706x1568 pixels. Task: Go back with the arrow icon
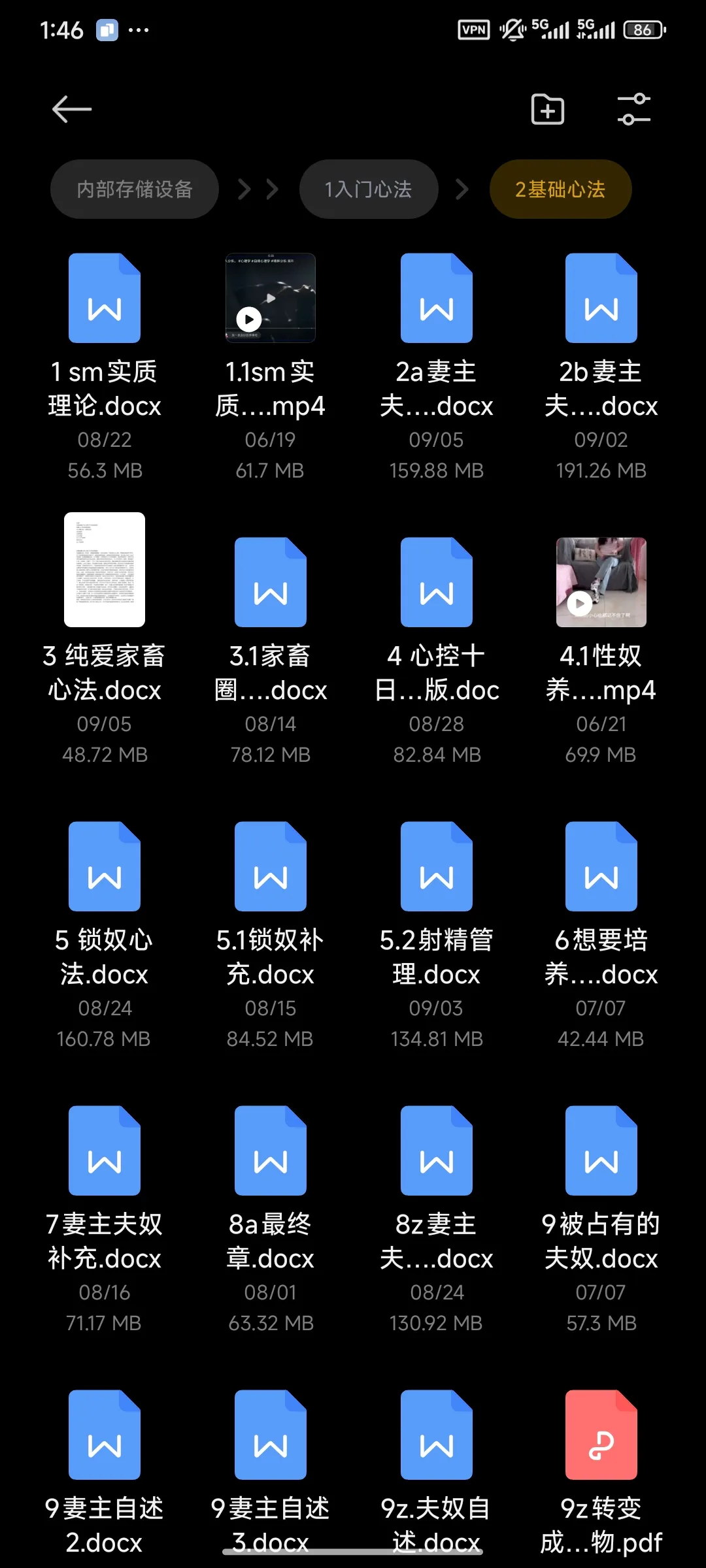pyautogui.click(x=72, y=109)
